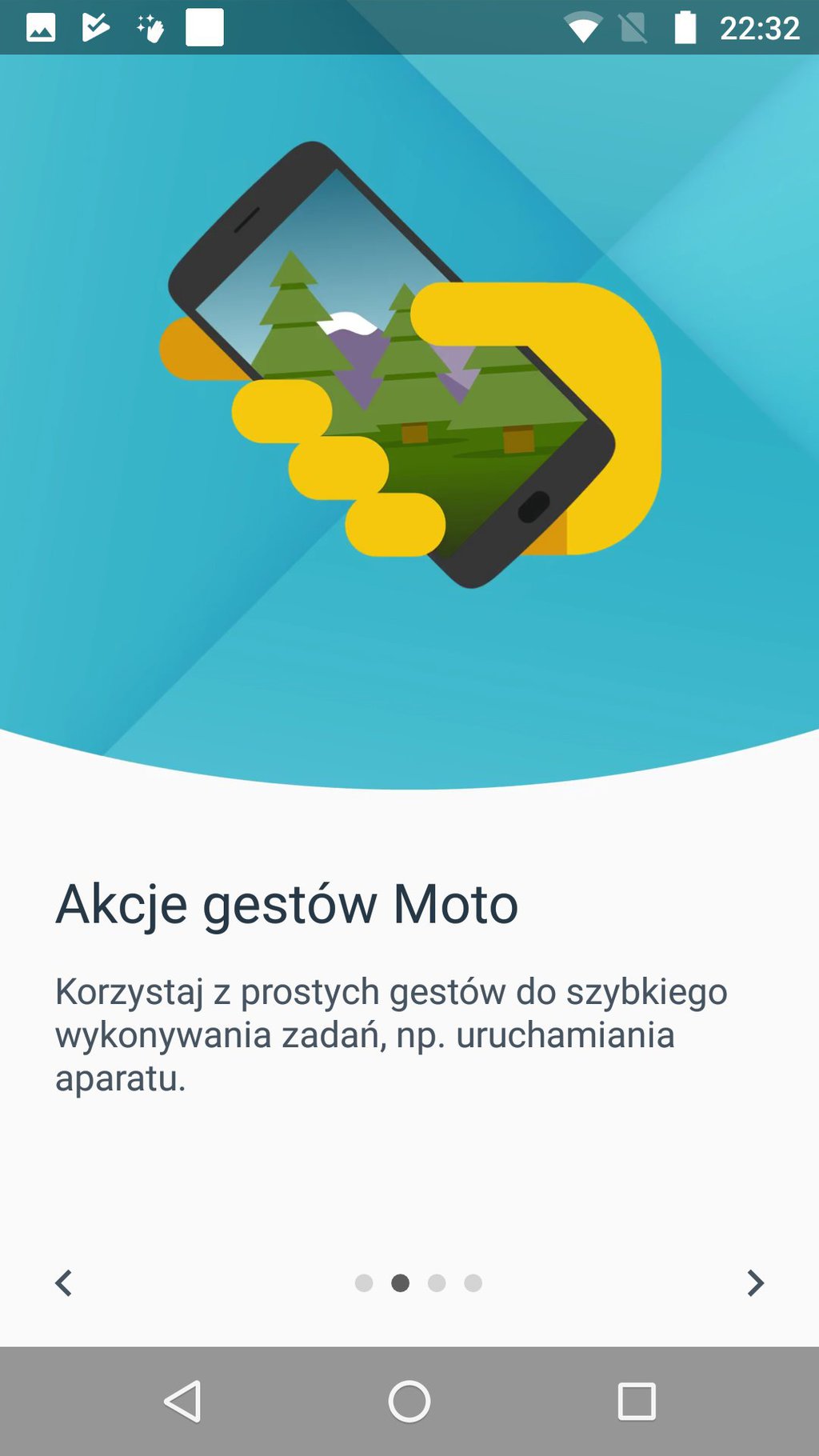Tap the system back button

click(183, 1401)
